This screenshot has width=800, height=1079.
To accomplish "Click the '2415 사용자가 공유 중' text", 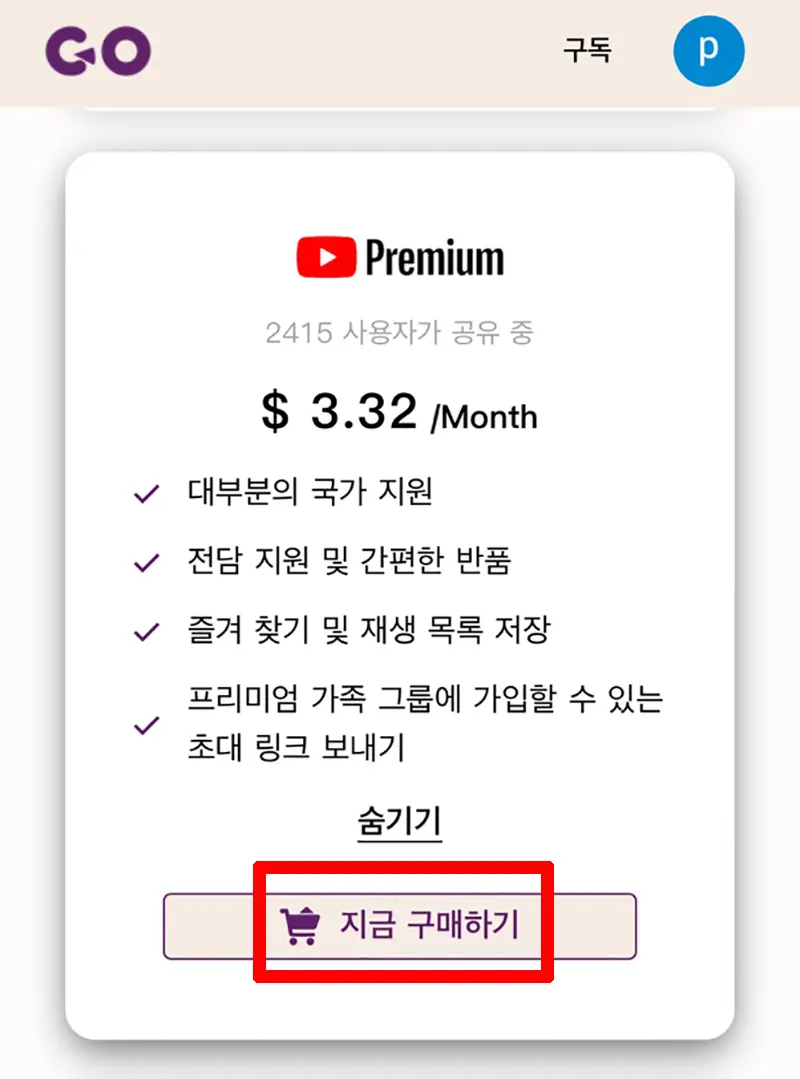I will click(x=400, y=334).
